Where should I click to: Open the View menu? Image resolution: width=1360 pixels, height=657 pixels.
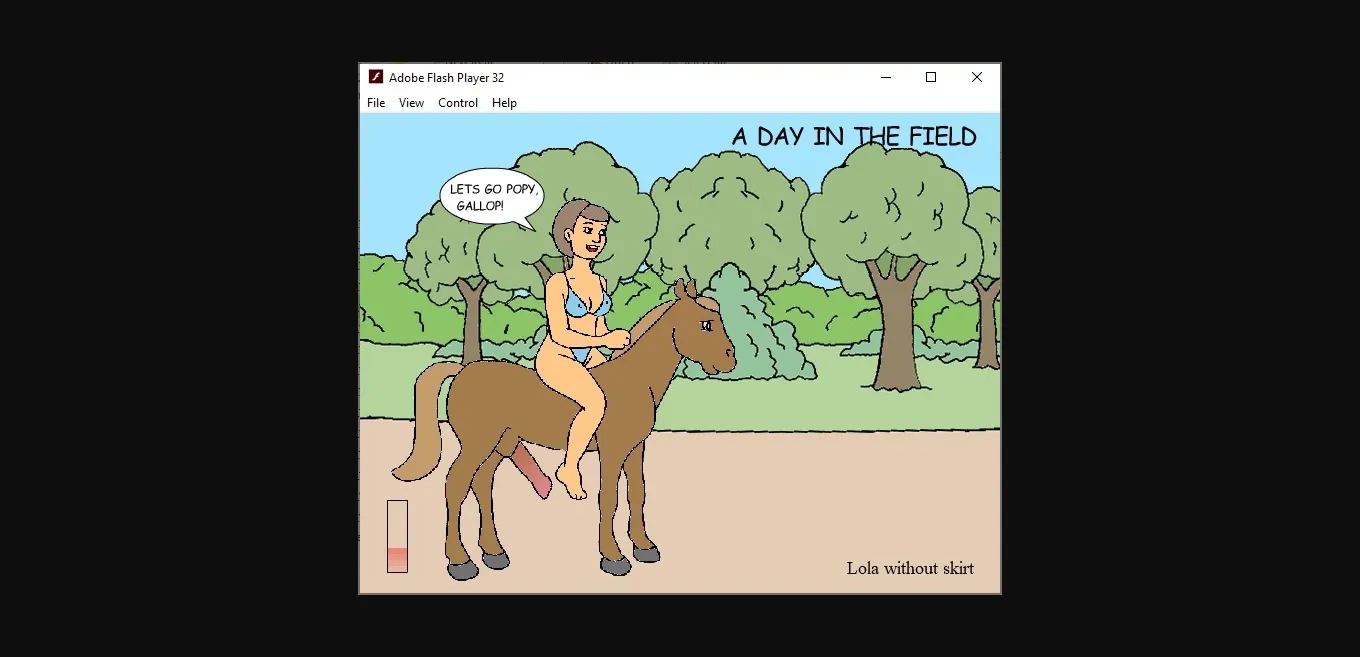tap(411, 103)
